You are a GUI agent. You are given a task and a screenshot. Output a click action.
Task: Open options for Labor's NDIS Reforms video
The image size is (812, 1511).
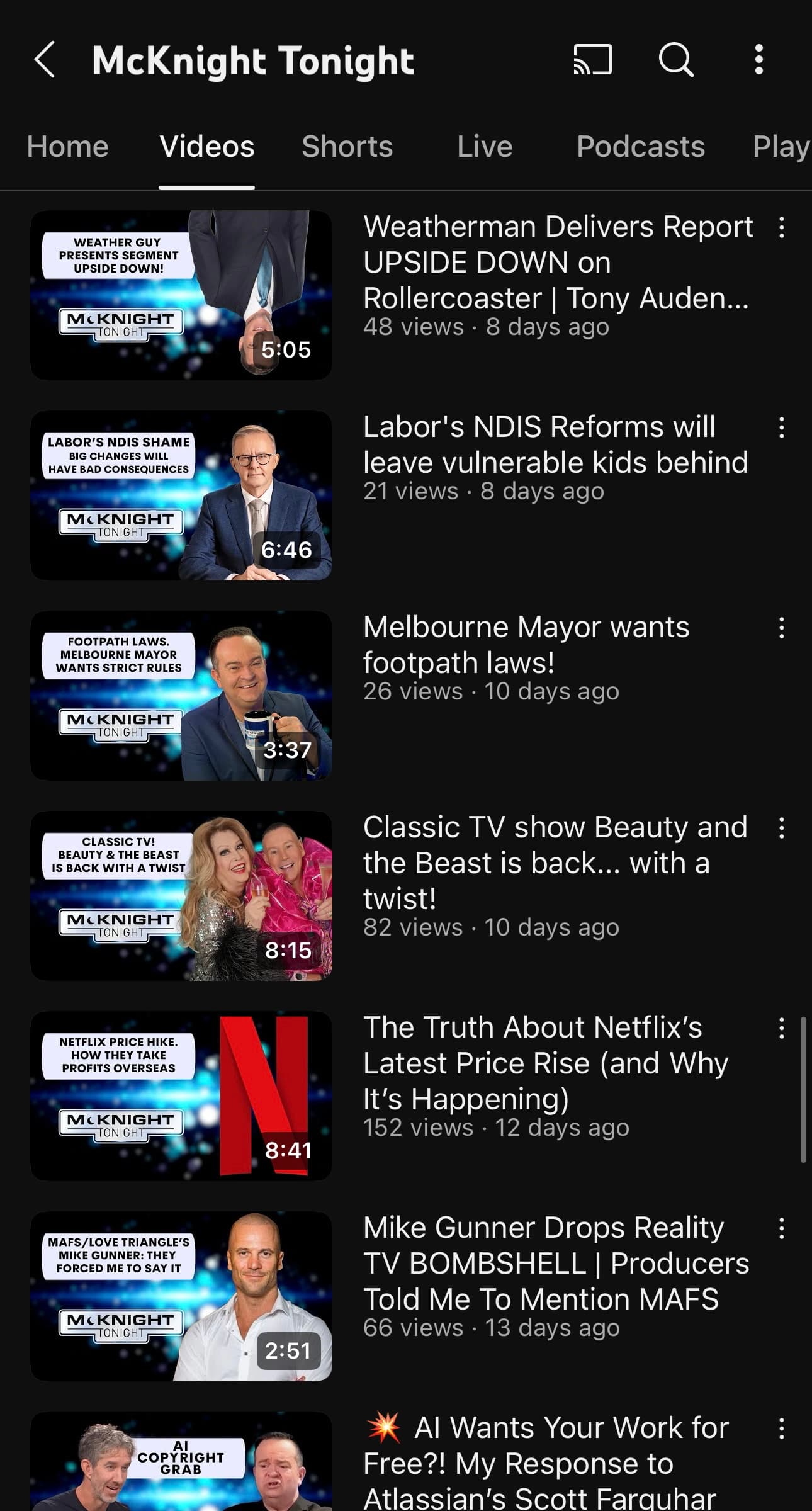(x=781, y=427)
